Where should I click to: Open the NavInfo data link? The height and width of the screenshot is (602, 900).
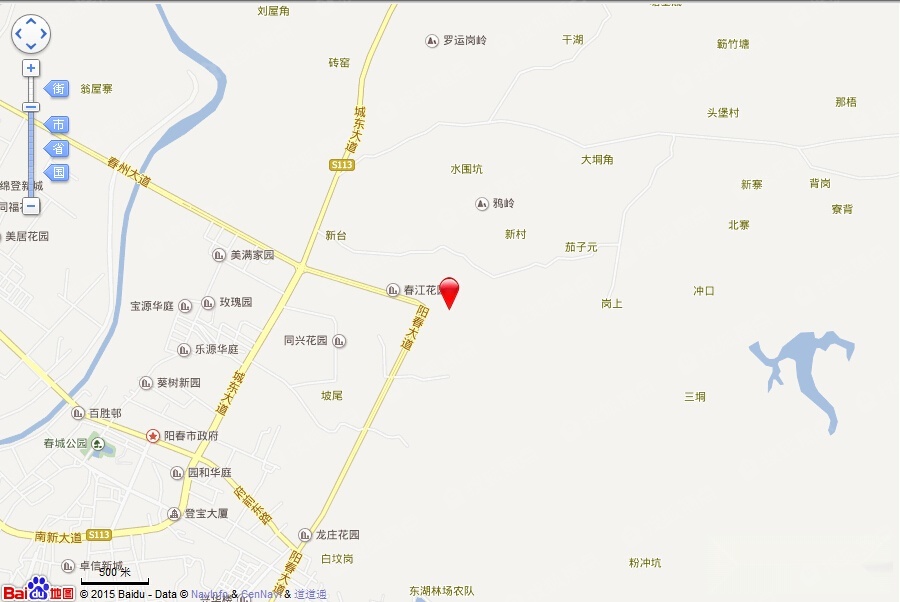coord(209,594)
